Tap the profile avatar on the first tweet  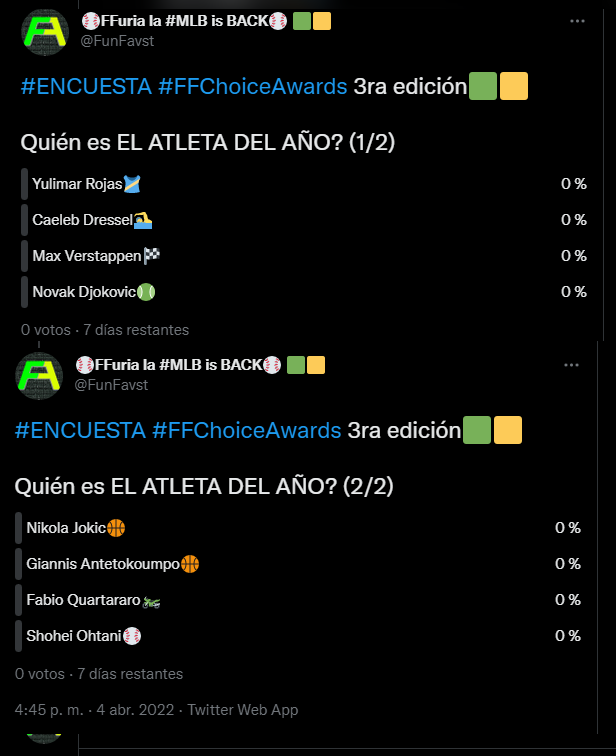(45, 32)
